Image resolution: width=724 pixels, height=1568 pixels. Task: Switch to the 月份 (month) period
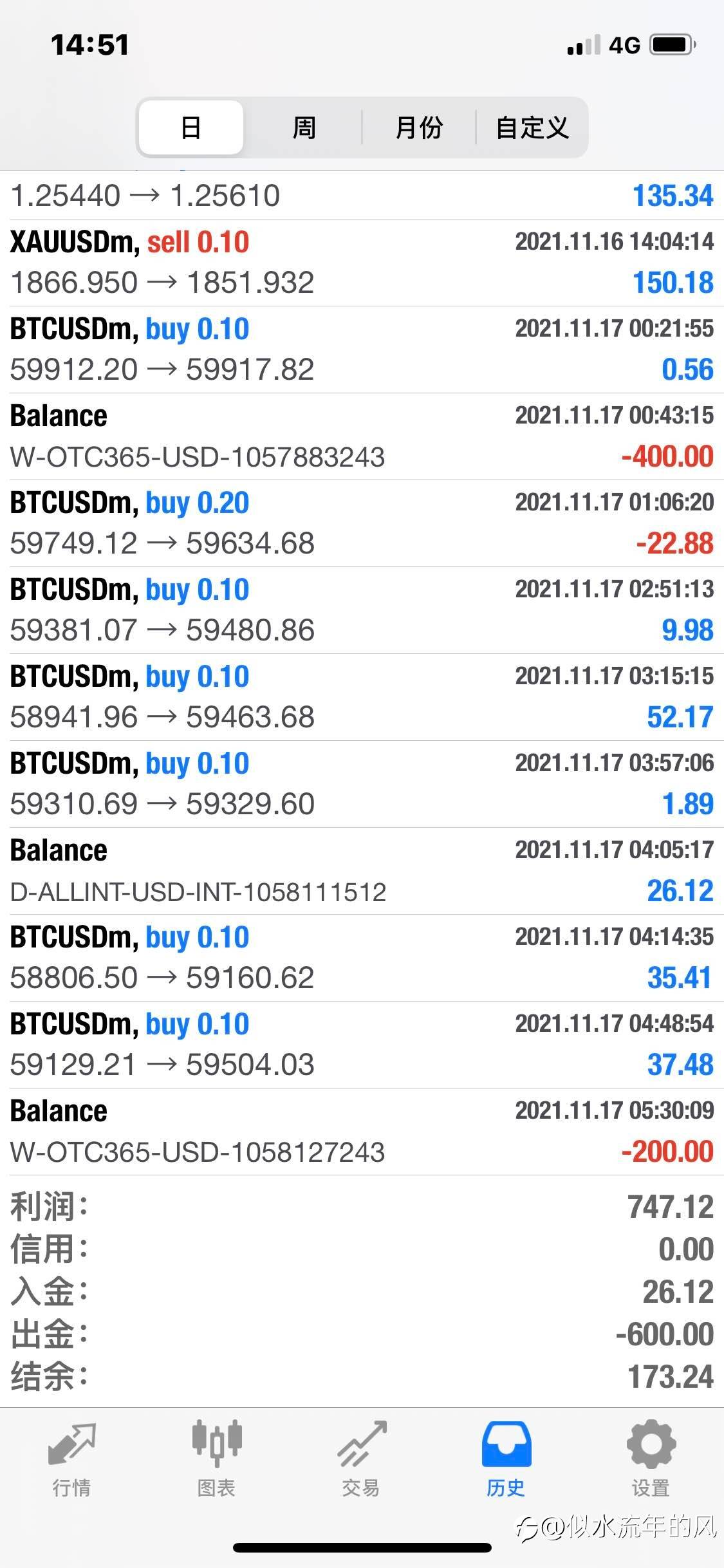pyautogui.click(x=419, y=127)
